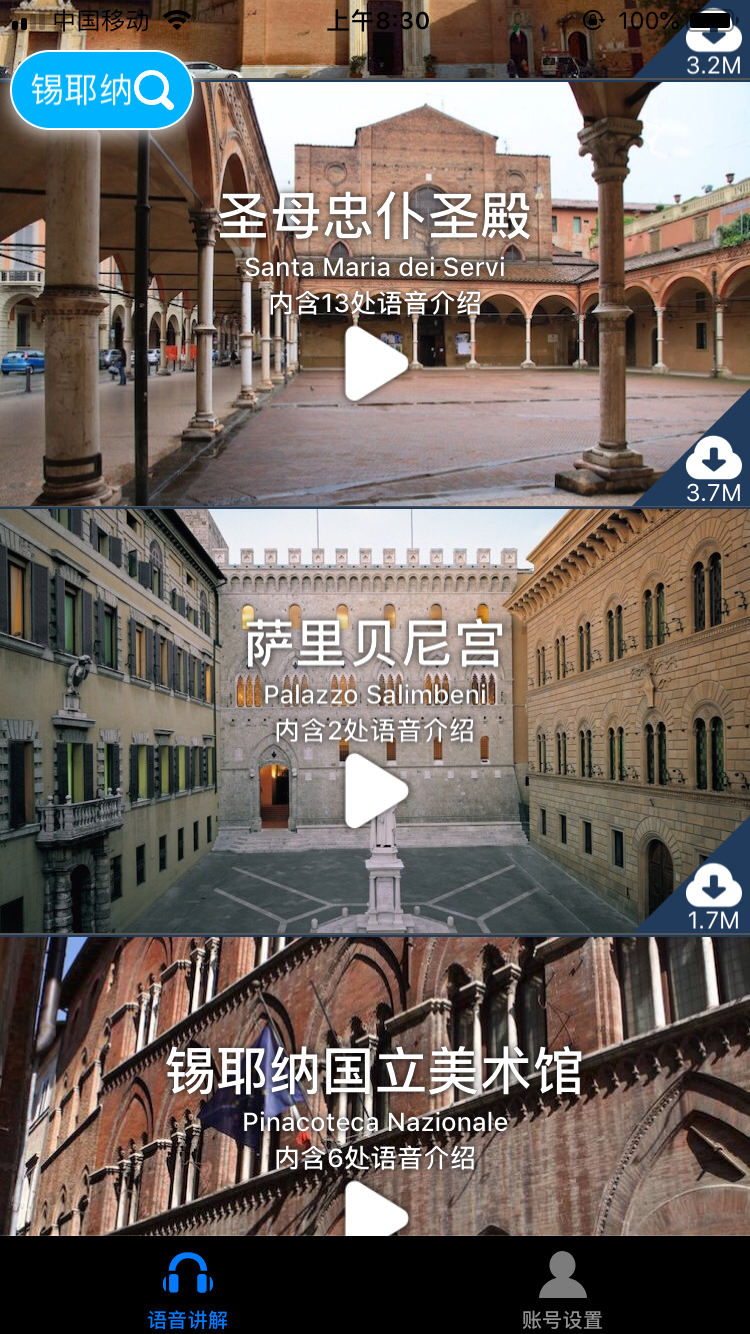Play 圣母忠仆圣殿 audio guide

pos(375,364)
